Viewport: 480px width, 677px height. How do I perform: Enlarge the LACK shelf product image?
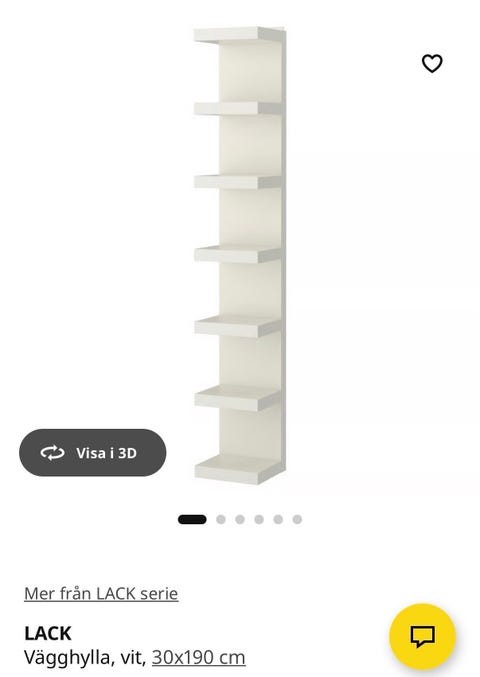[x=240, y=256]
